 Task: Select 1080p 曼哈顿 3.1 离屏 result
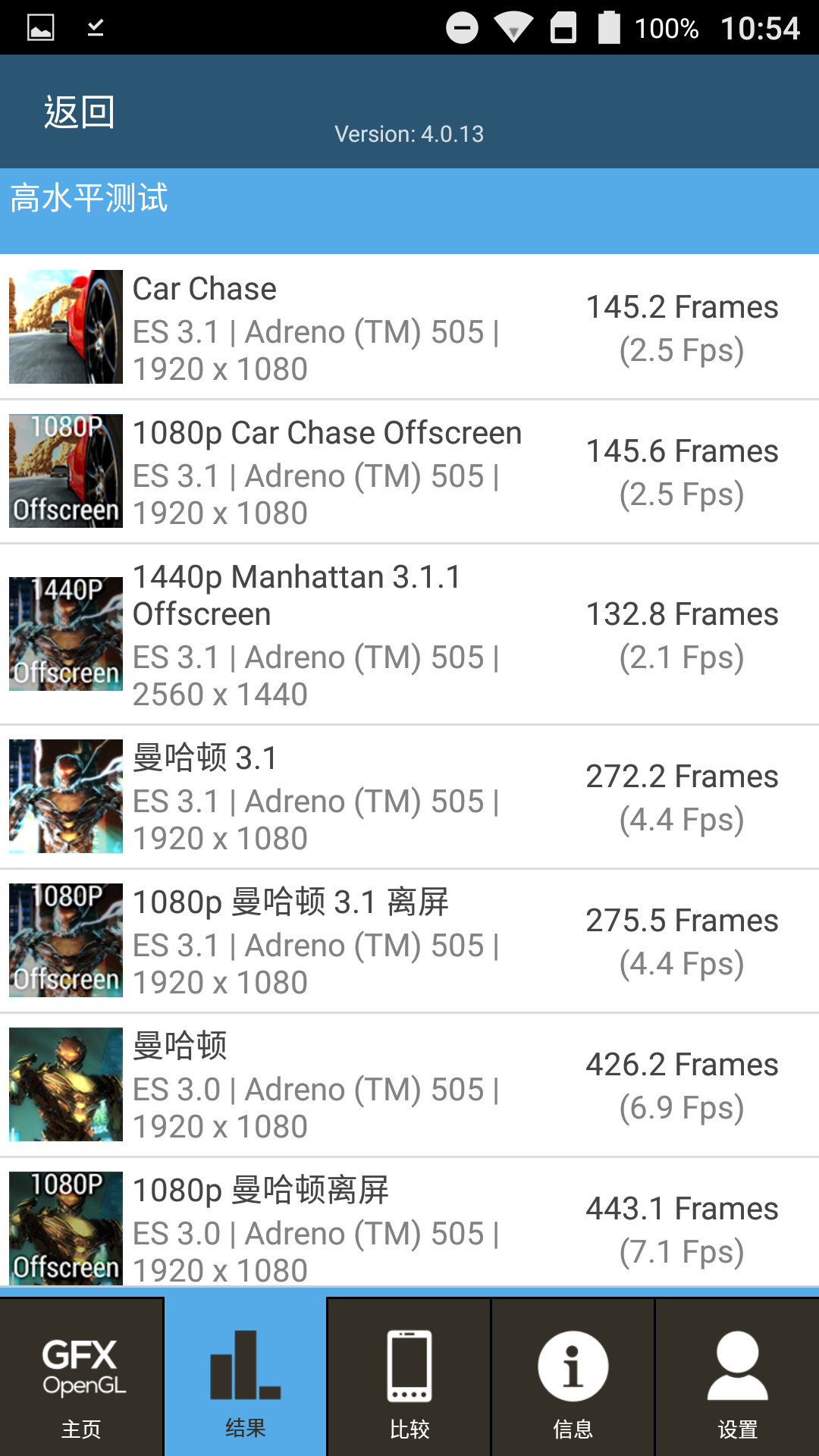409,940
